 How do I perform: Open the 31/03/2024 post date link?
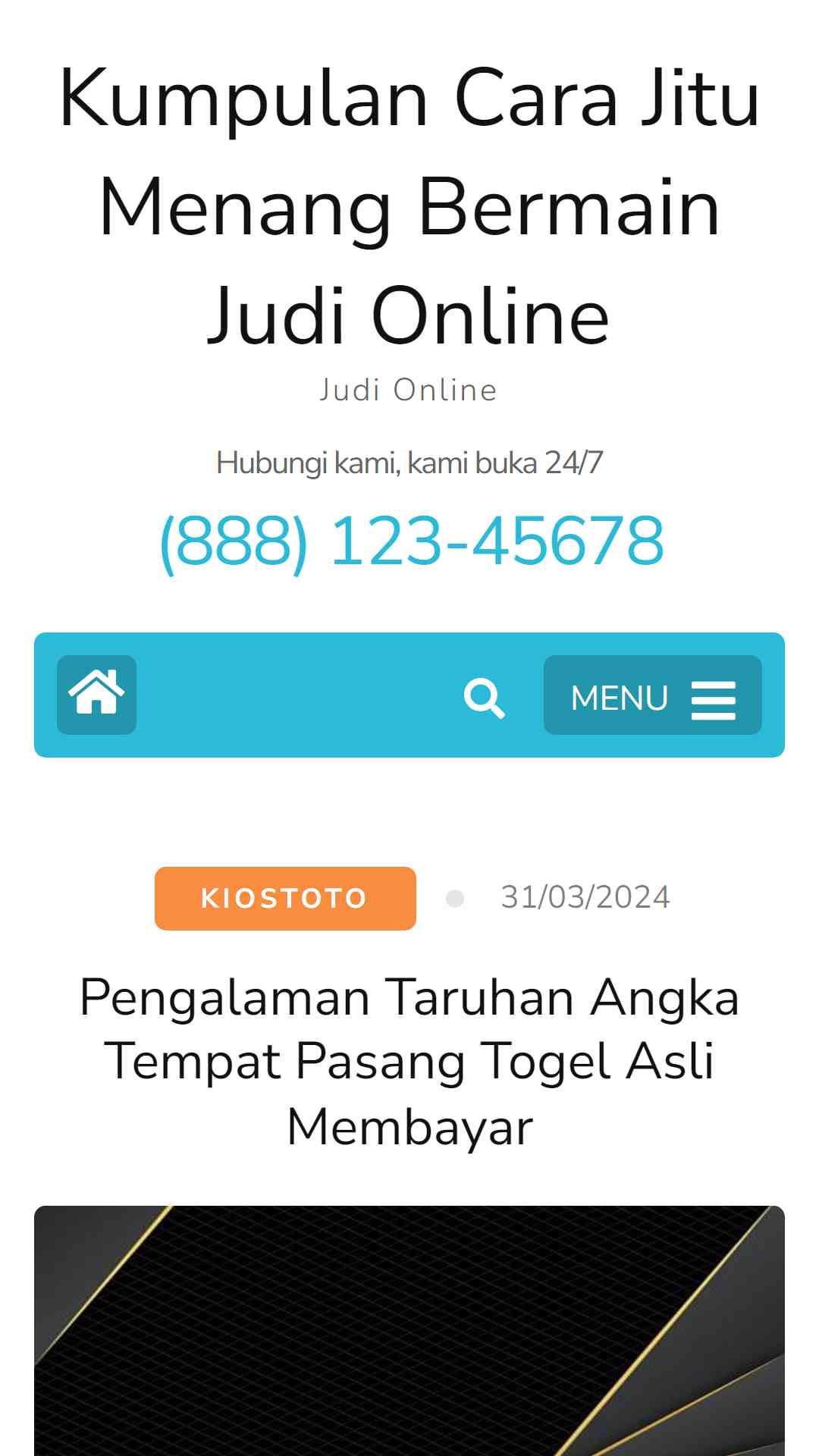[x=585, y=897]
